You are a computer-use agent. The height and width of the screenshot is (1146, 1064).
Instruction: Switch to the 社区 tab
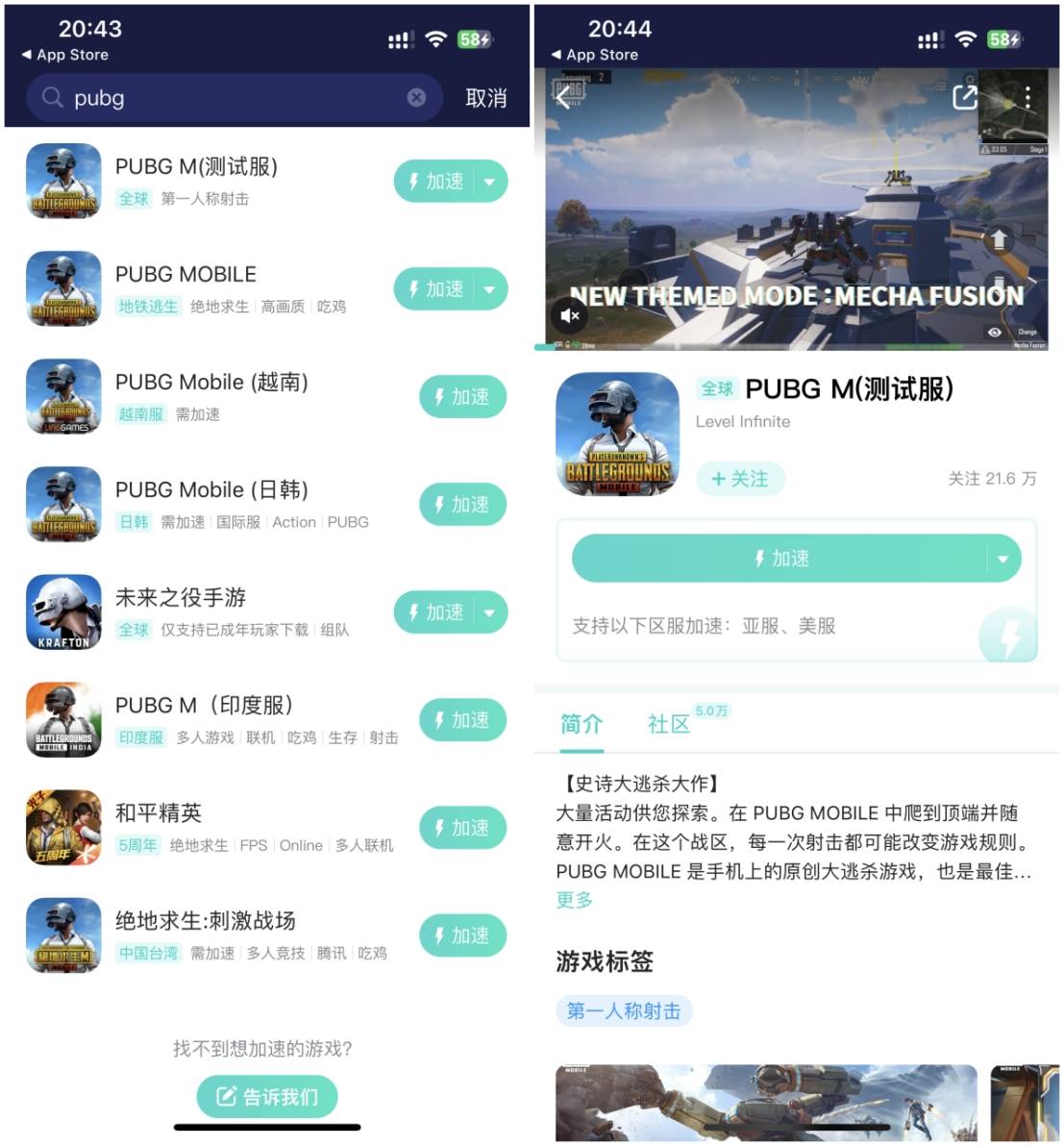click(x=669, y=724)
